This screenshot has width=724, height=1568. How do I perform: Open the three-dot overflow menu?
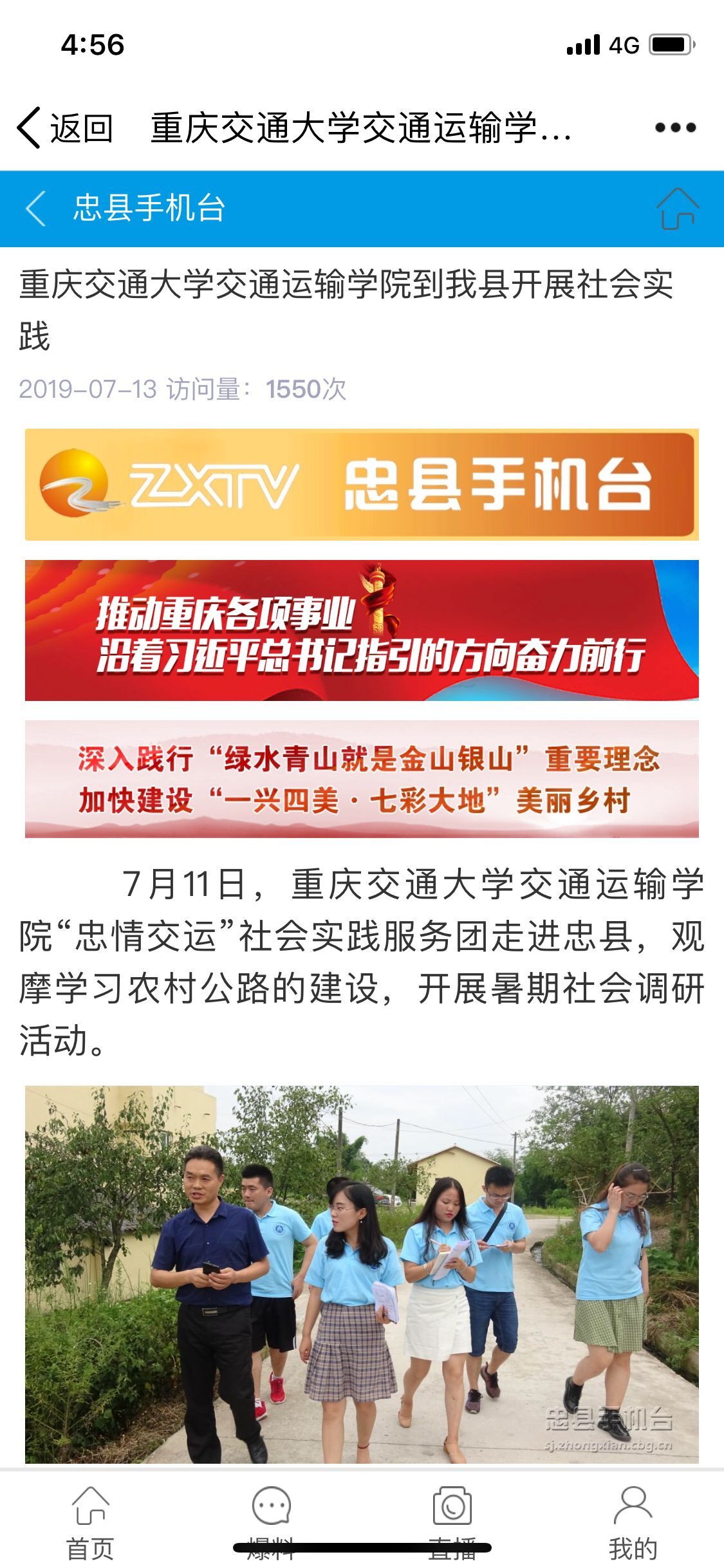[675, 127]
